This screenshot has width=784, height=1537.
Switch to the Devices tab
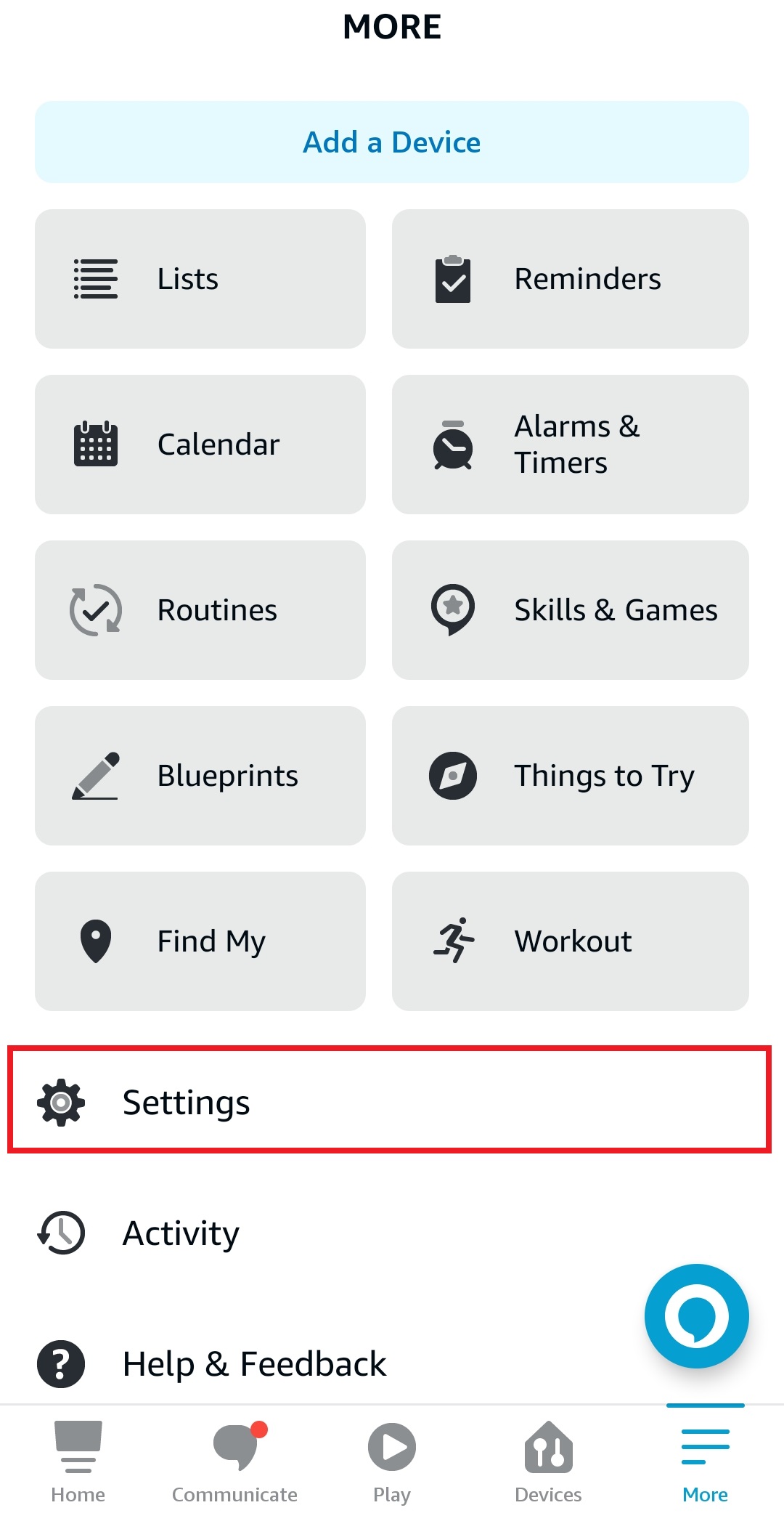tap(548, 1461)
